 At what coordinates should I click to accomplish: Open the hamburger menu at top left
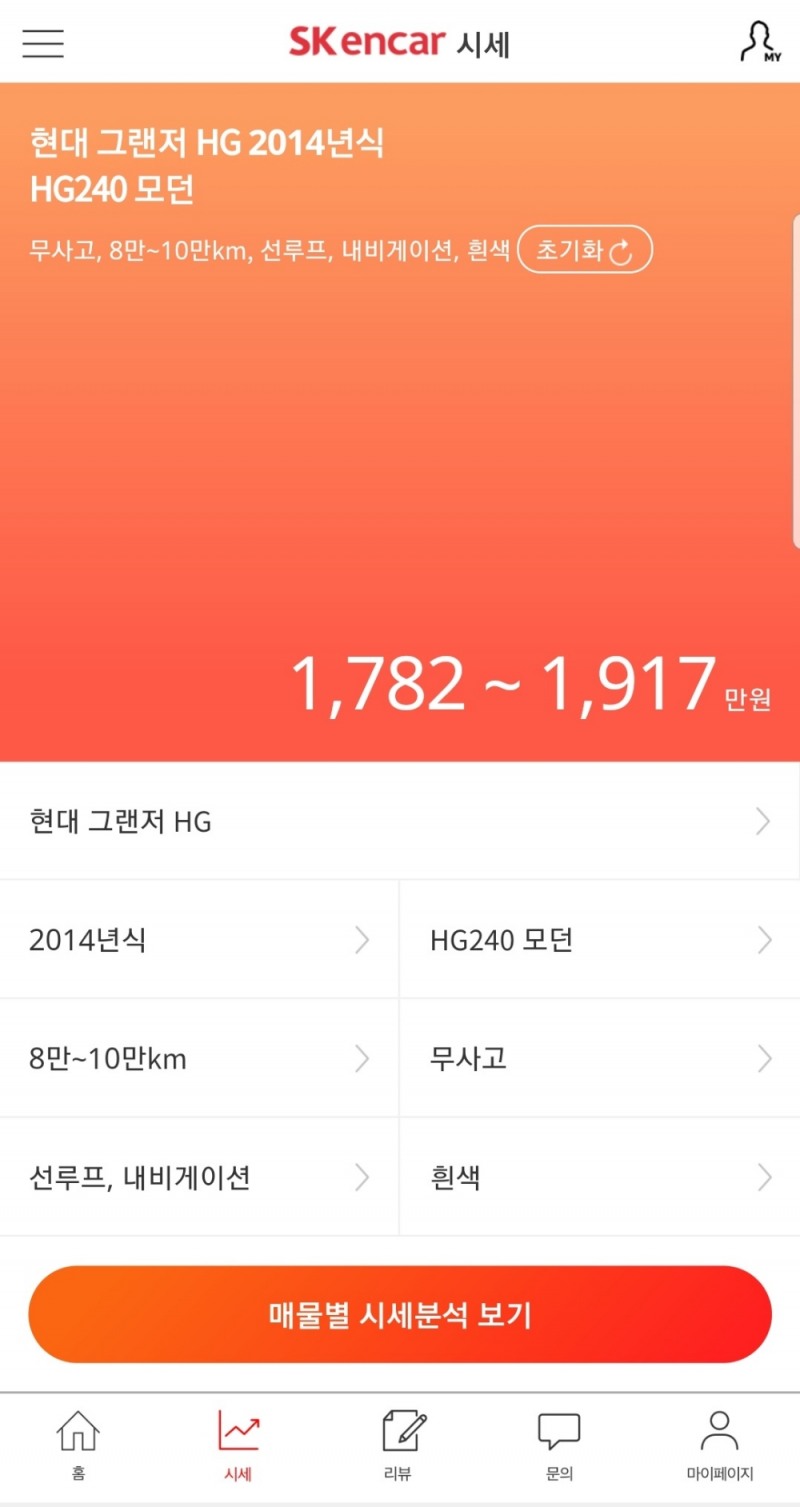pos(42,44)
